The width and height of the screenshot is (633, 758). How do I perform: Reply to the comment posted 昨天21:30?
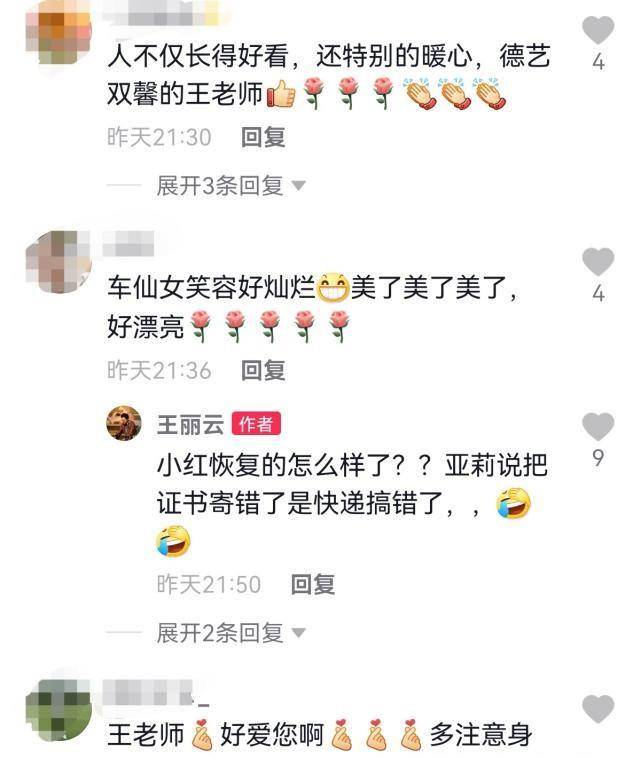[263, 138]
